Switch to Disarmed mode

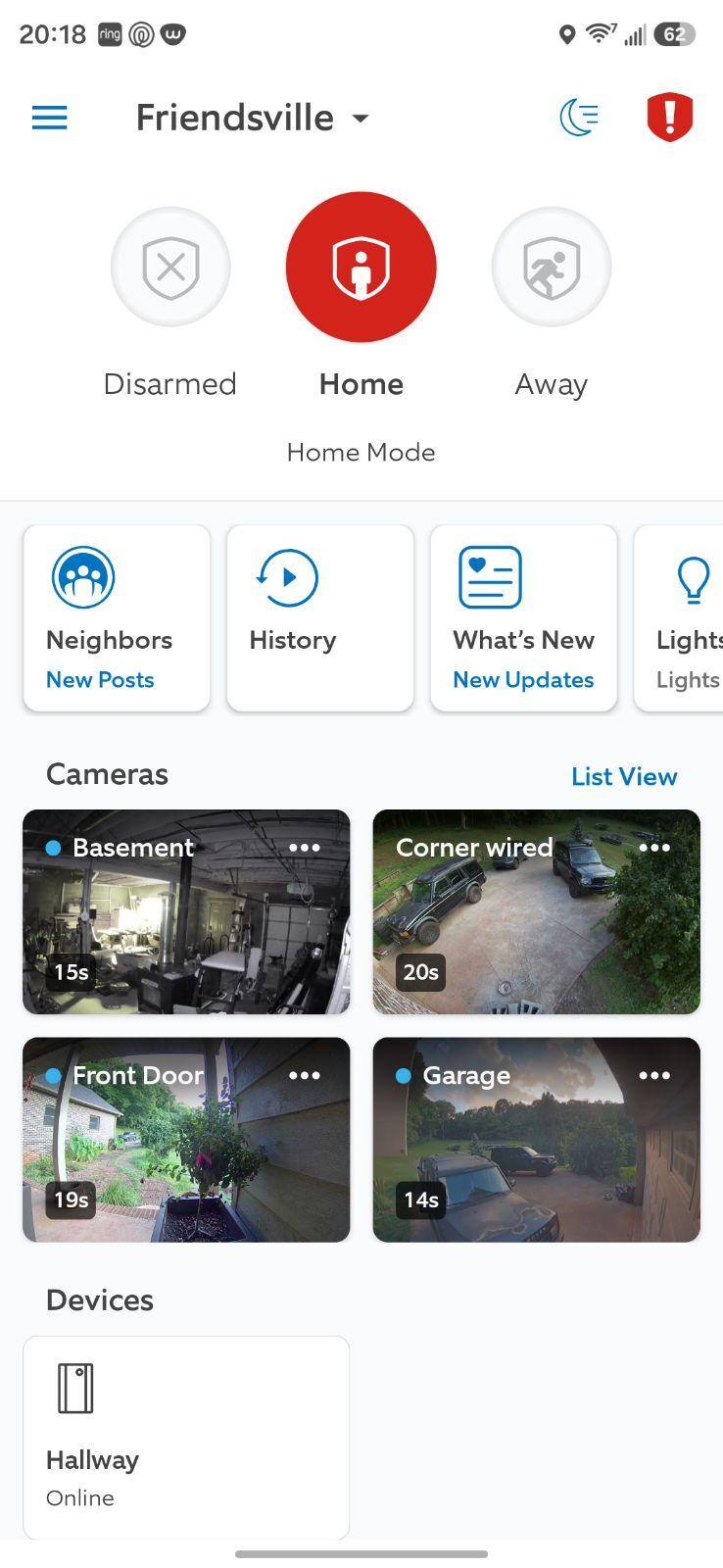click(x=170, y=267)
